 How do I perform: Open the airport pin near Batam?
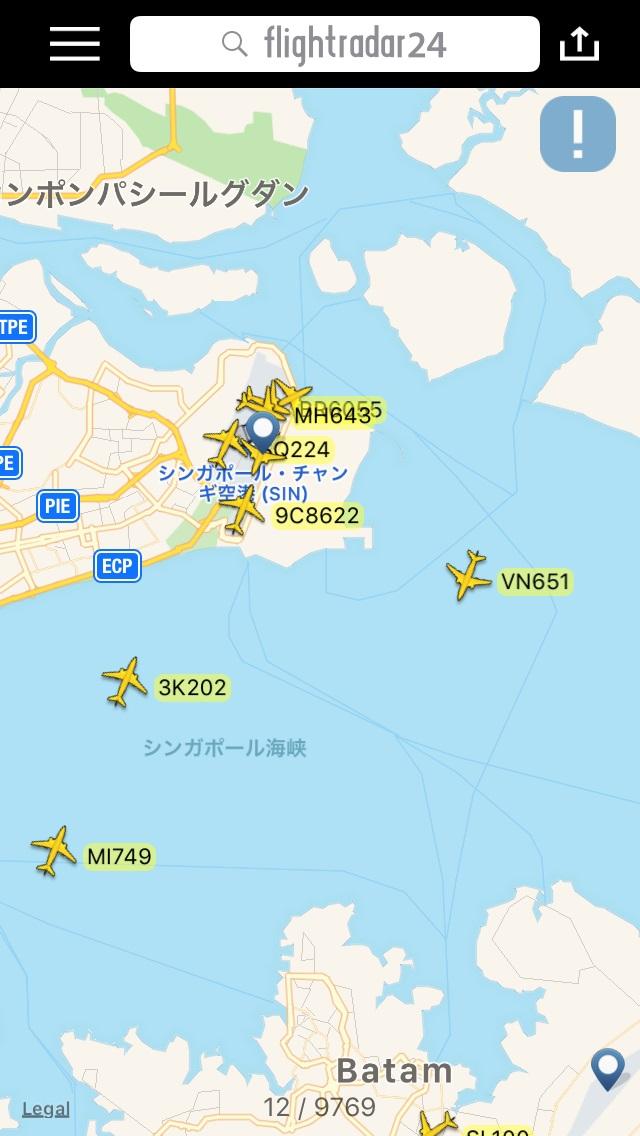pyautogui.click(x=607, y=1067)
